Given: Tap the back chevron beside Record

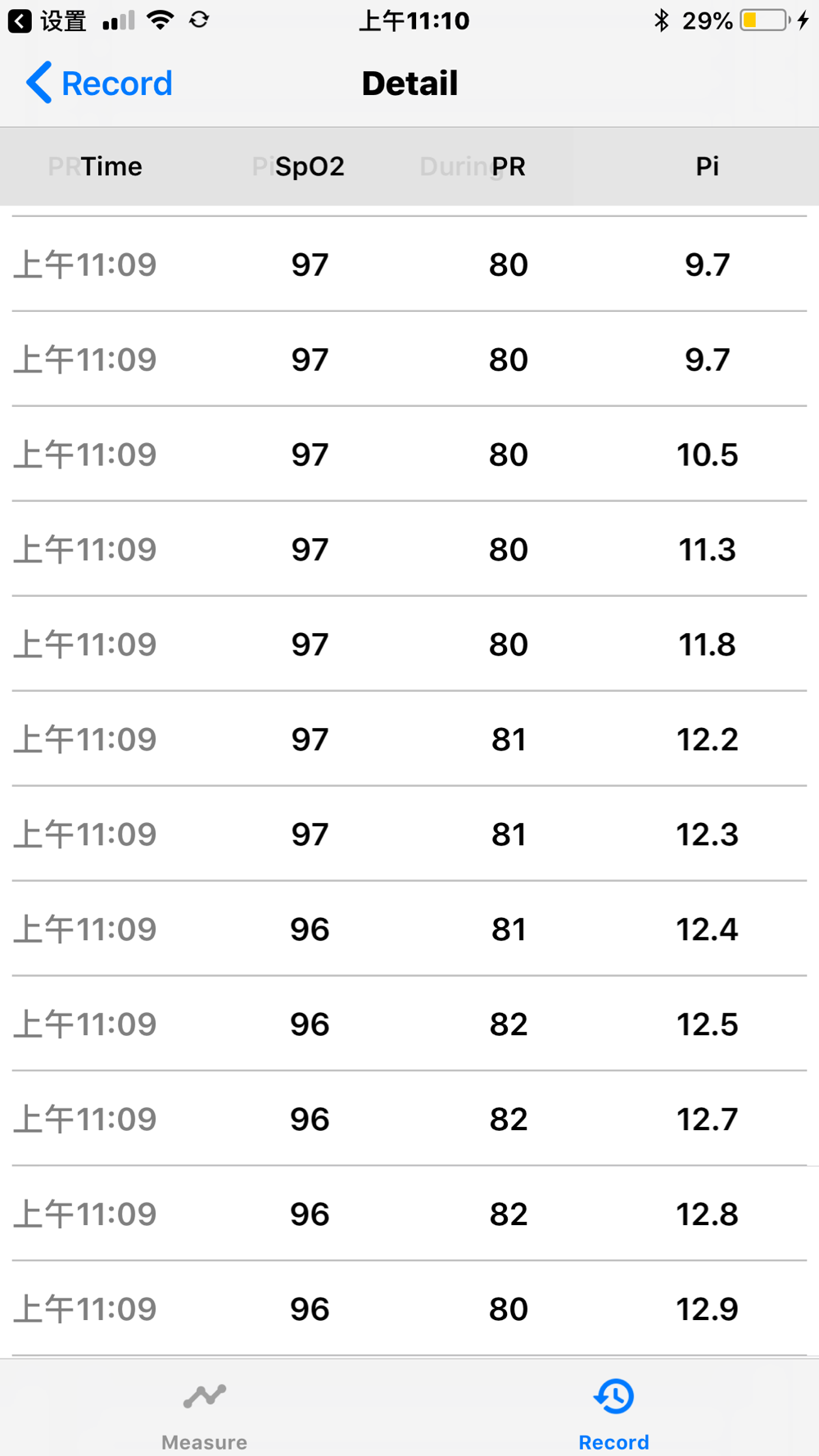Looking at the screenshot, I should pyautogui.click(x=36, y=82).
